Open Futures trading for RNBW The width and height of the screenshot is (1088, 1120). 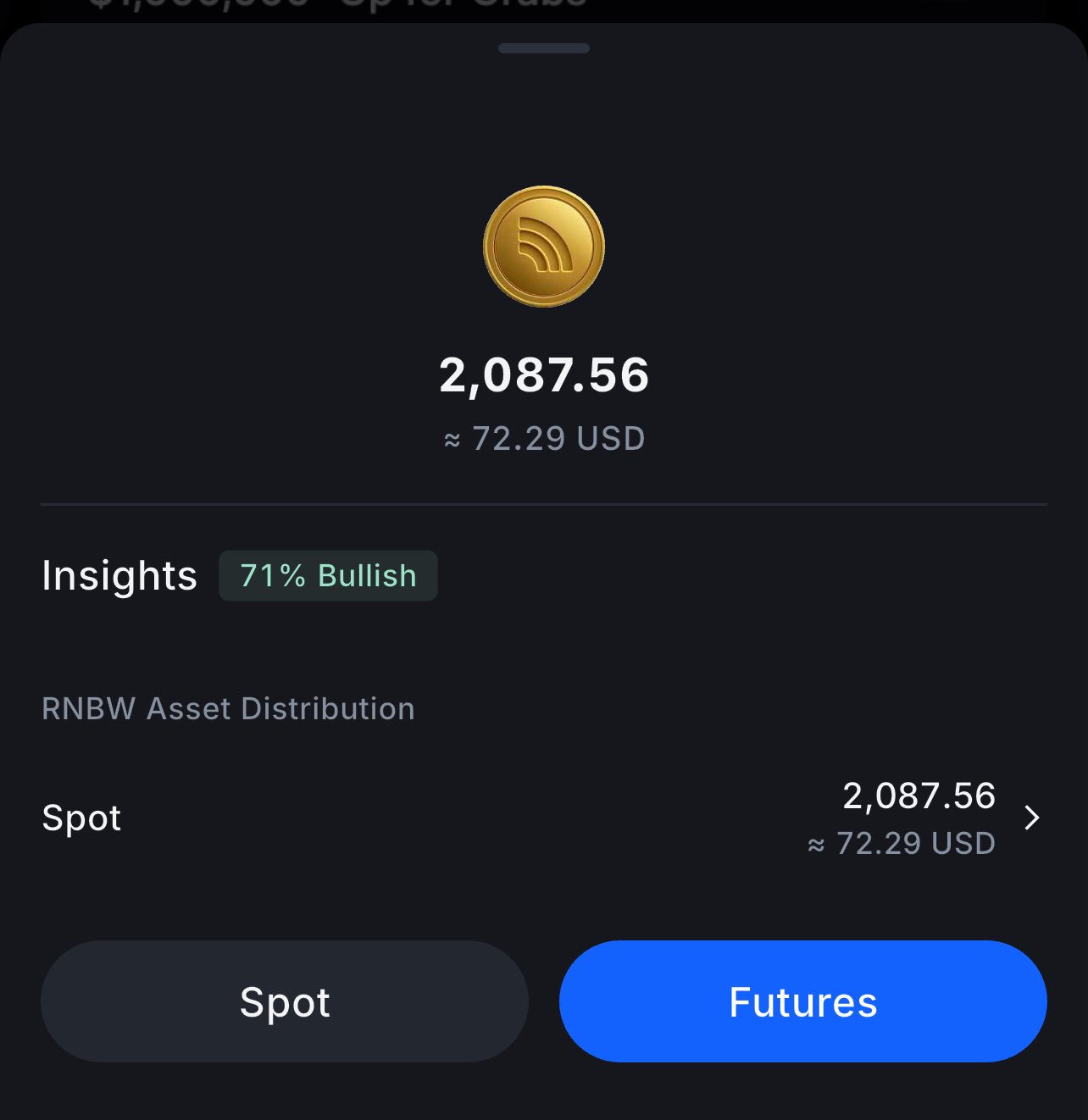pyautogui.click(x=802, y=1001)
